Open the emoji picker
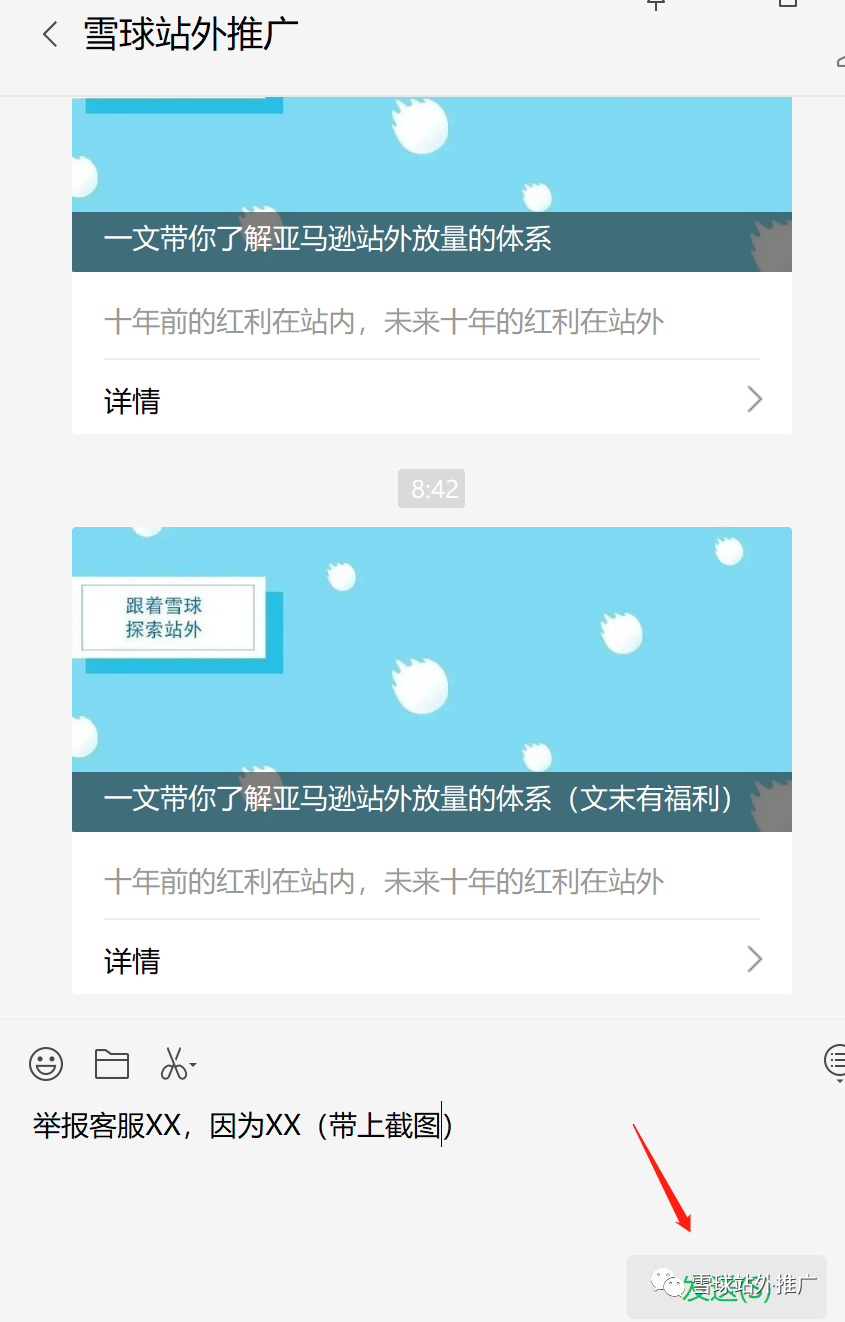The image size is (845, 1322). (x=46, y=1063)
